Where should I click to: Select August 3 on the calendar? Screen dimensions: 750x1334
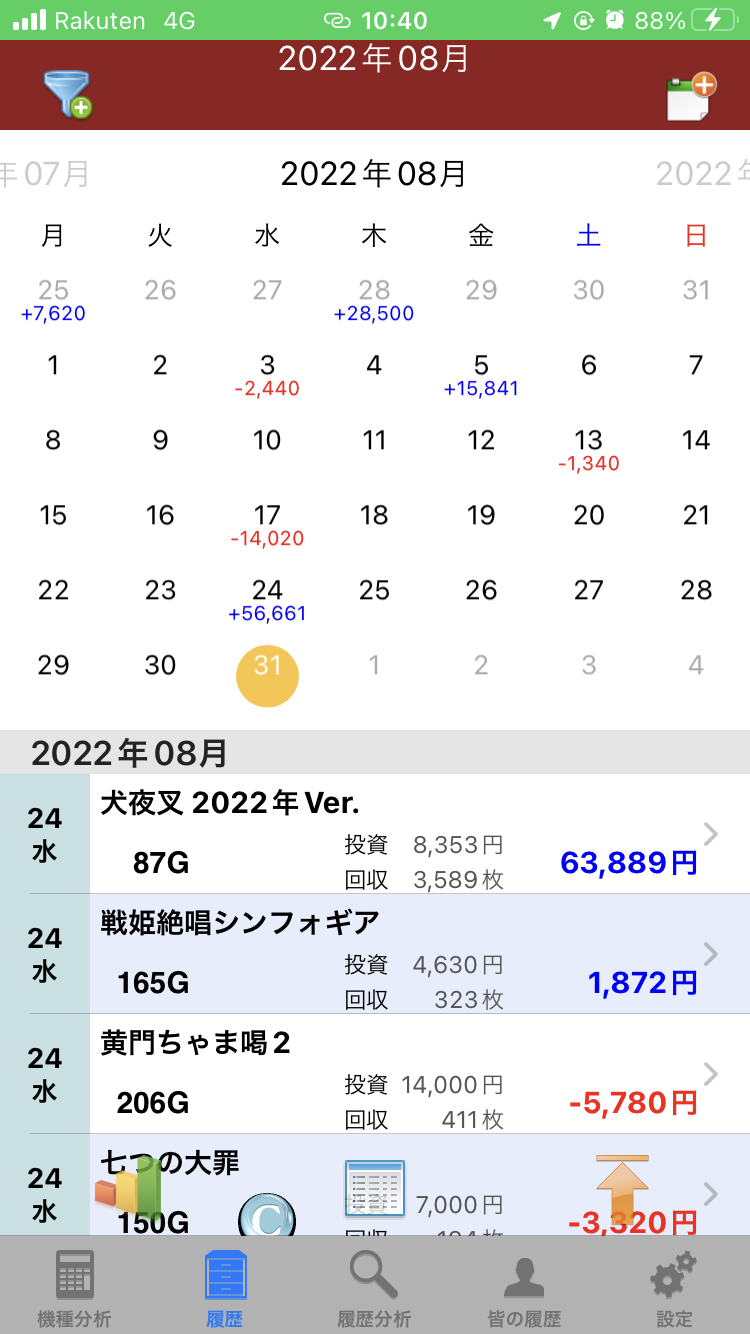point(267,375)
